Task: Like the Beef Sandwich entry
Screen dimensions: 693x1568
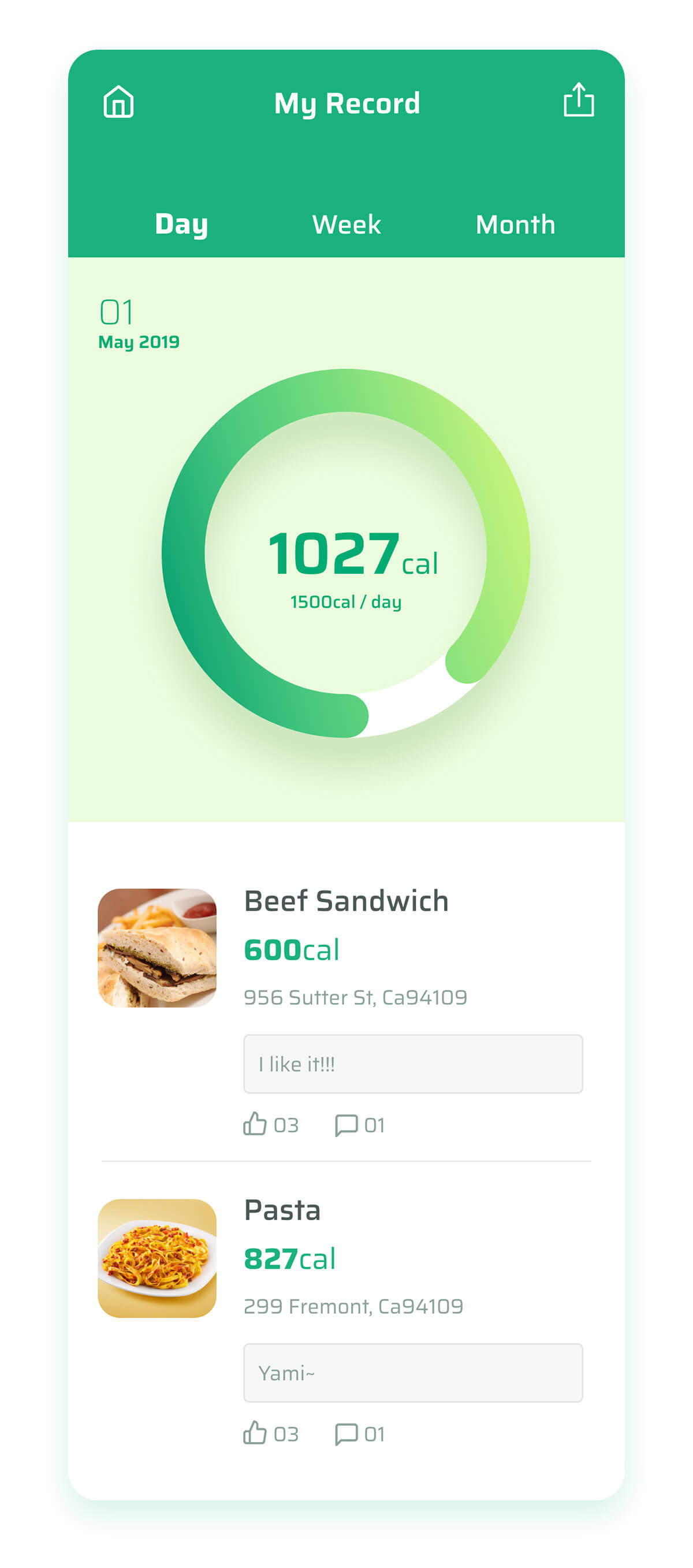Action: pos(255,1124)
